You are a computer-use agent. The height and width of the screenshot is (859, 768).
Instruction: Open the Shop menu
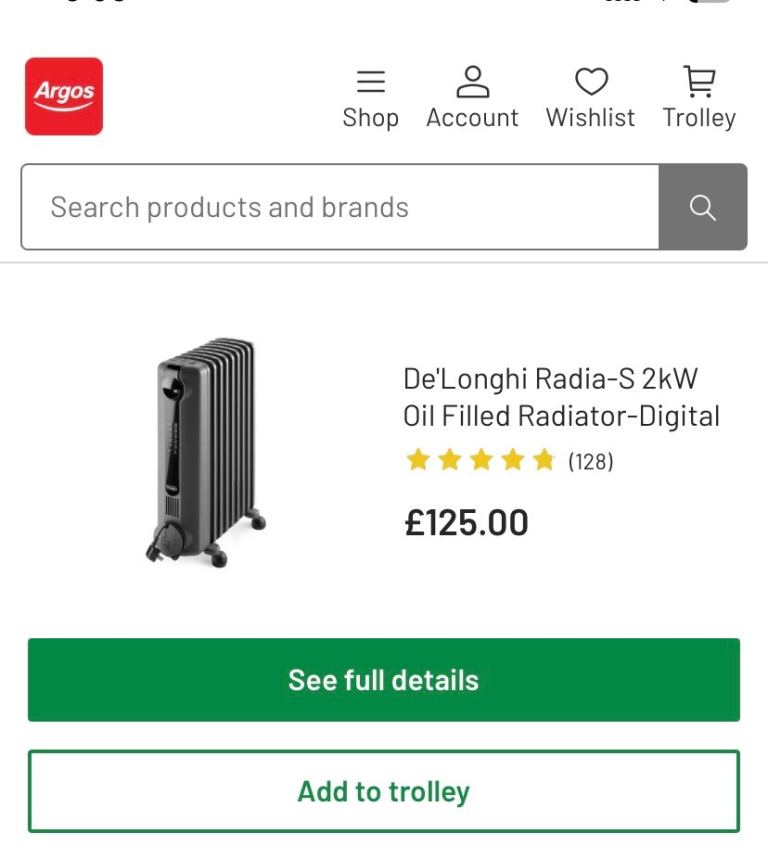click(x=370, y=98)
